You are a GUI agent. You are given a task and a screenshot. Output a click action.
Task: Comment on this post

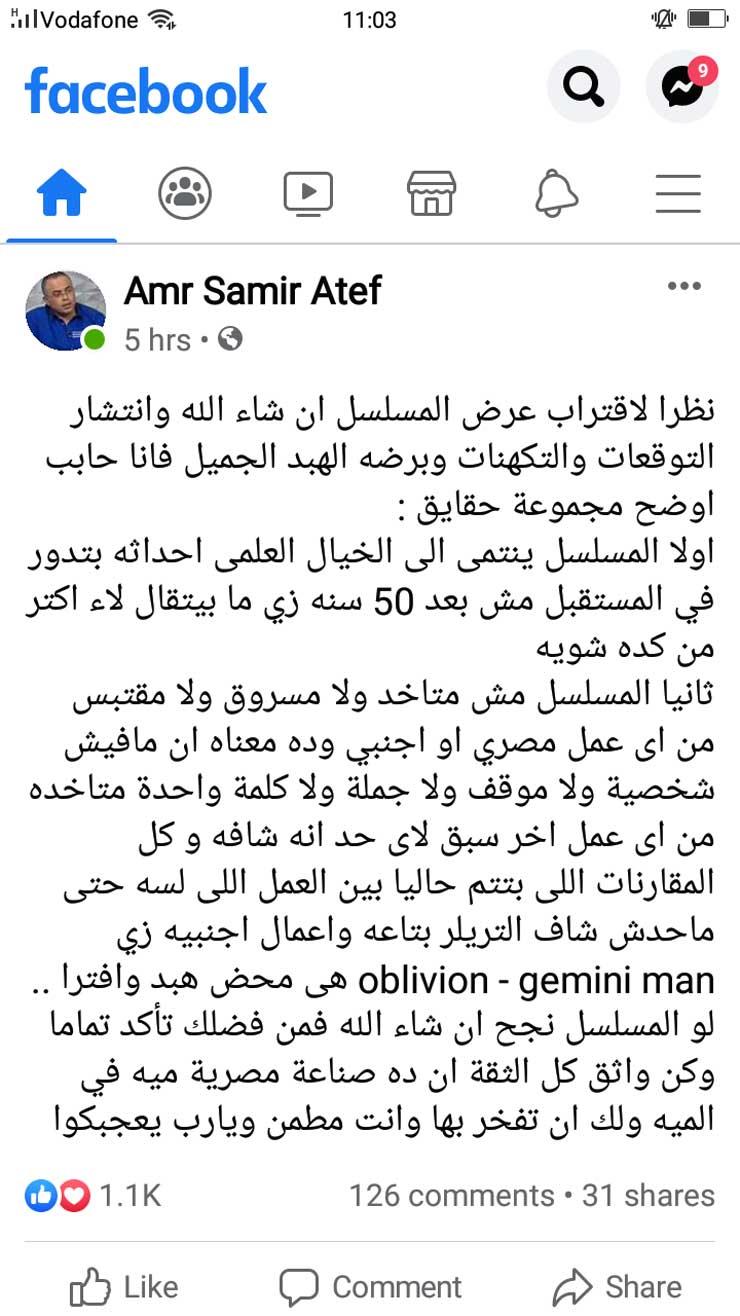coord(370,1286)
